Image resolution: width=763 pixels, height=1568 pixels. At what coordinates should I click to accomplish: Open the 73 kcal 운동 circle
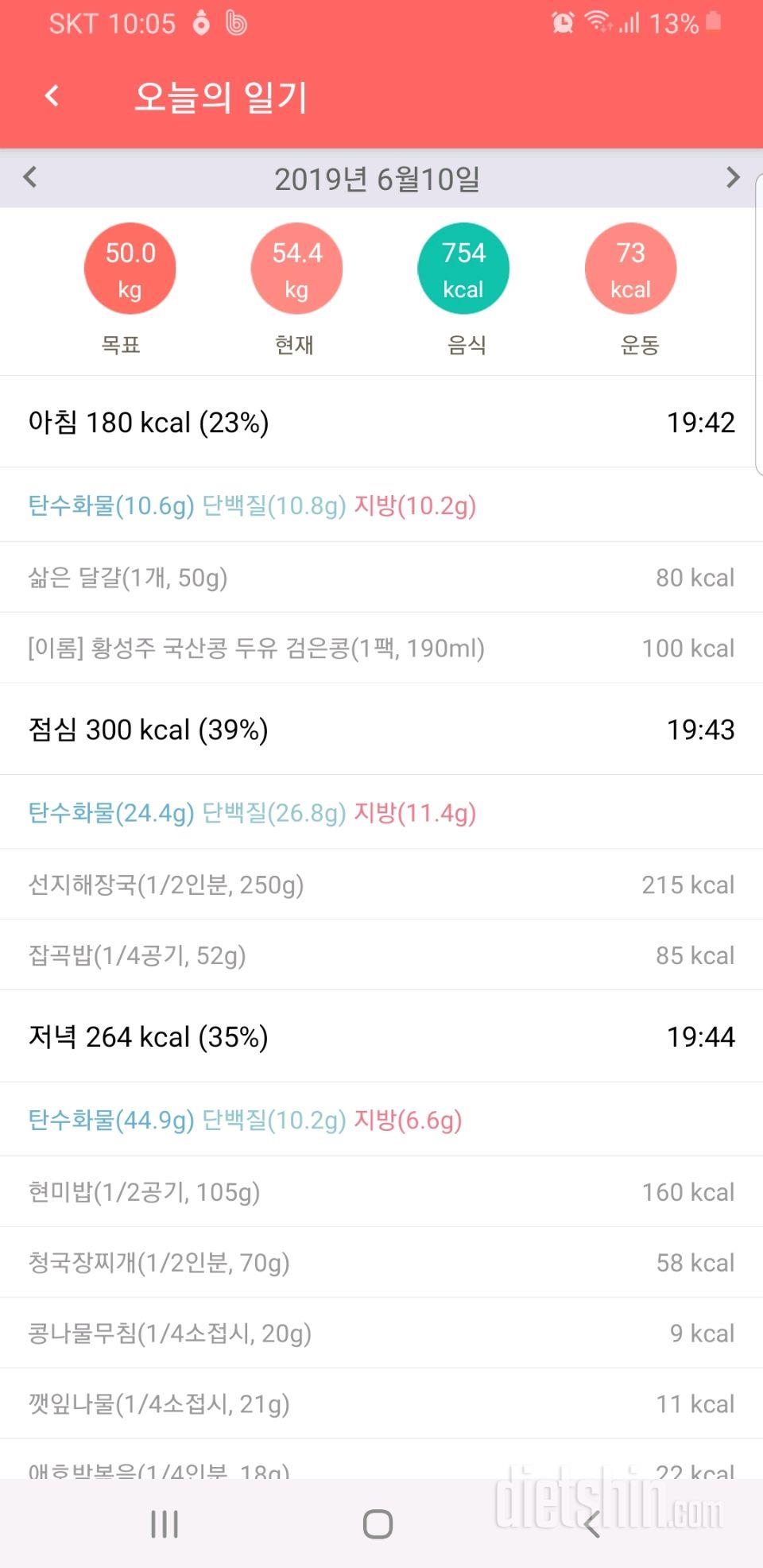(x=630, y=269)
